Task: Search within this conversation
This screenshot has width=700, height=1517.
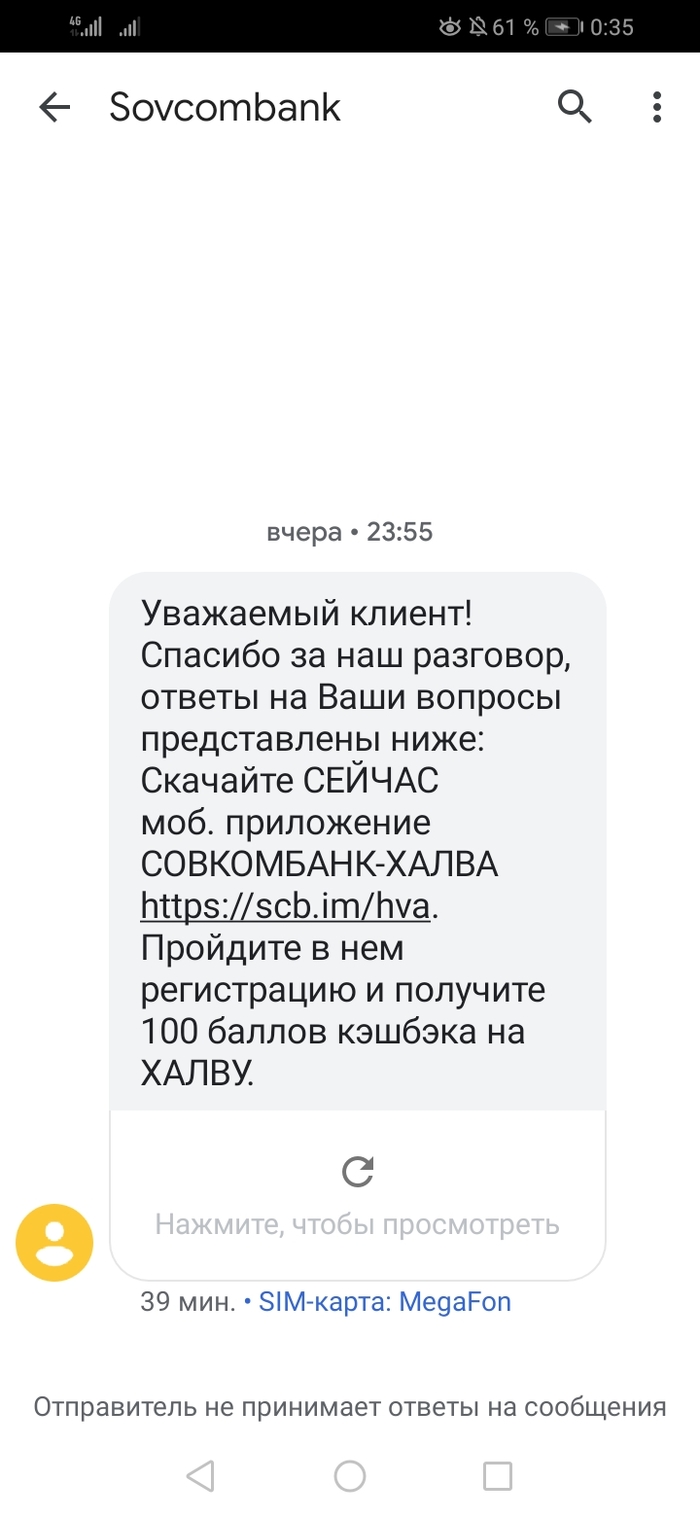Action: [574, 106]
